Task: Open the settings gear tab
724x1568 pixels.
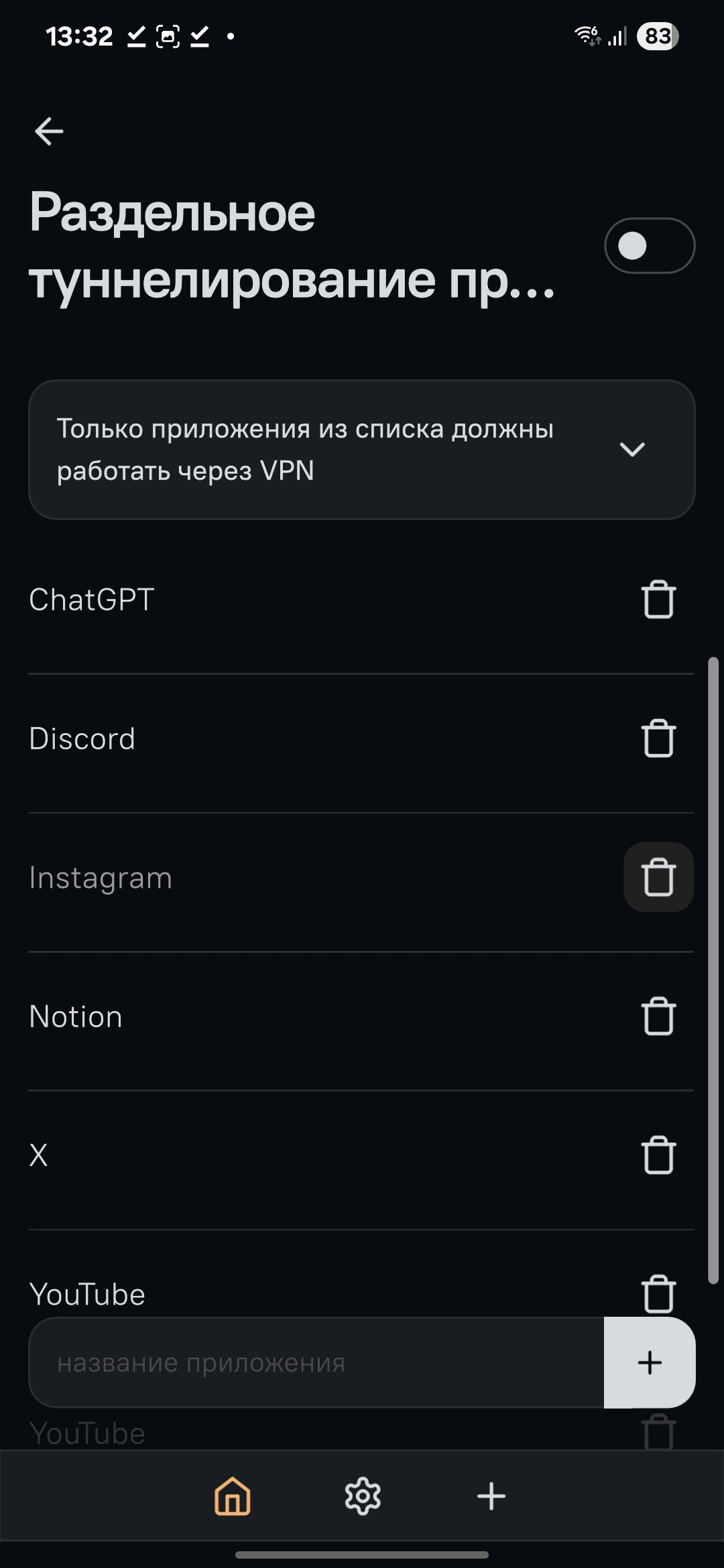Action: (x=363, y=1496)
